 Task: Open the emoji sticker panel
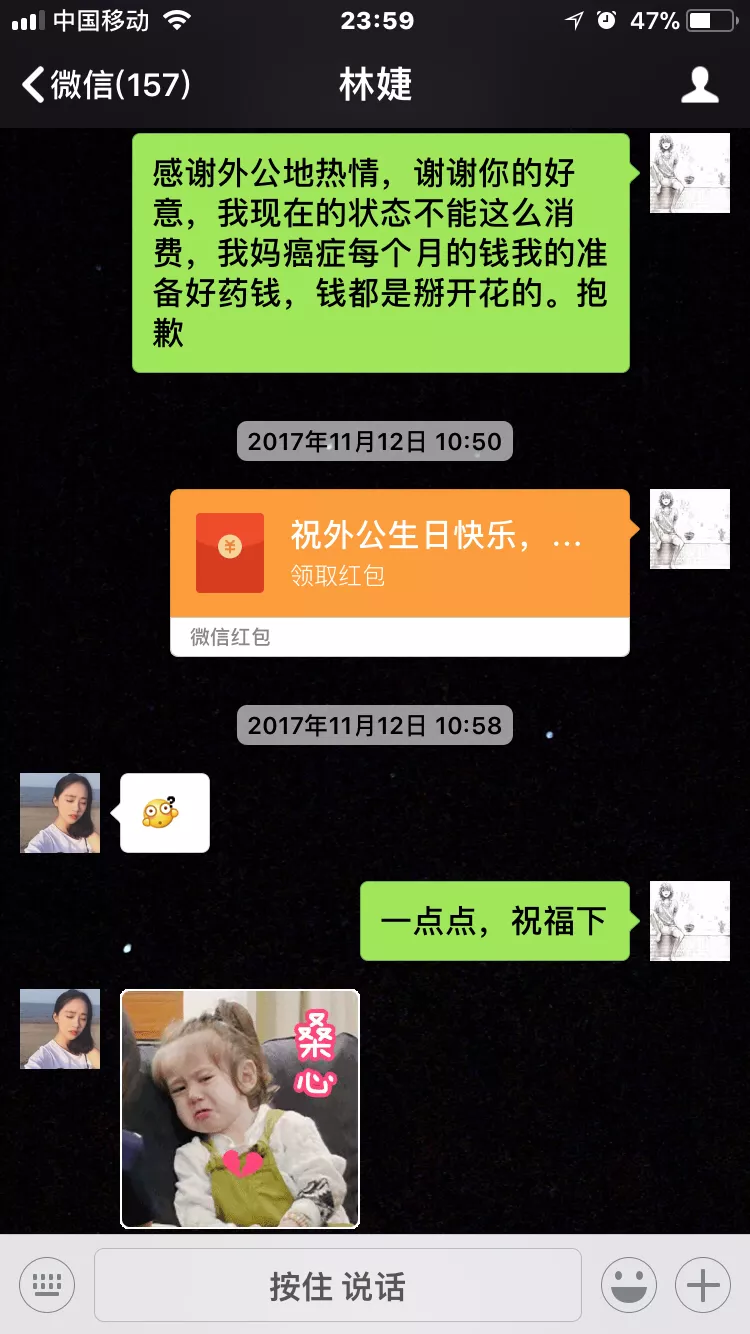(x=628, y=1285)
